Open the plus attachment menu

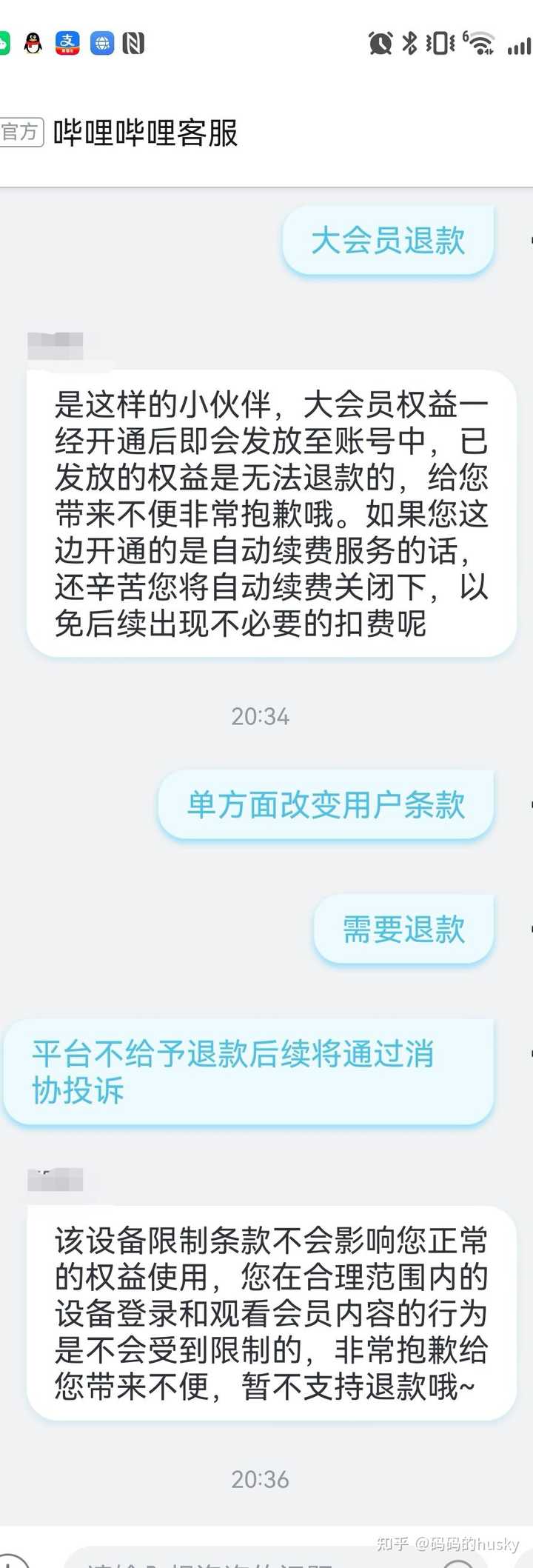[x=13, y=1561]
